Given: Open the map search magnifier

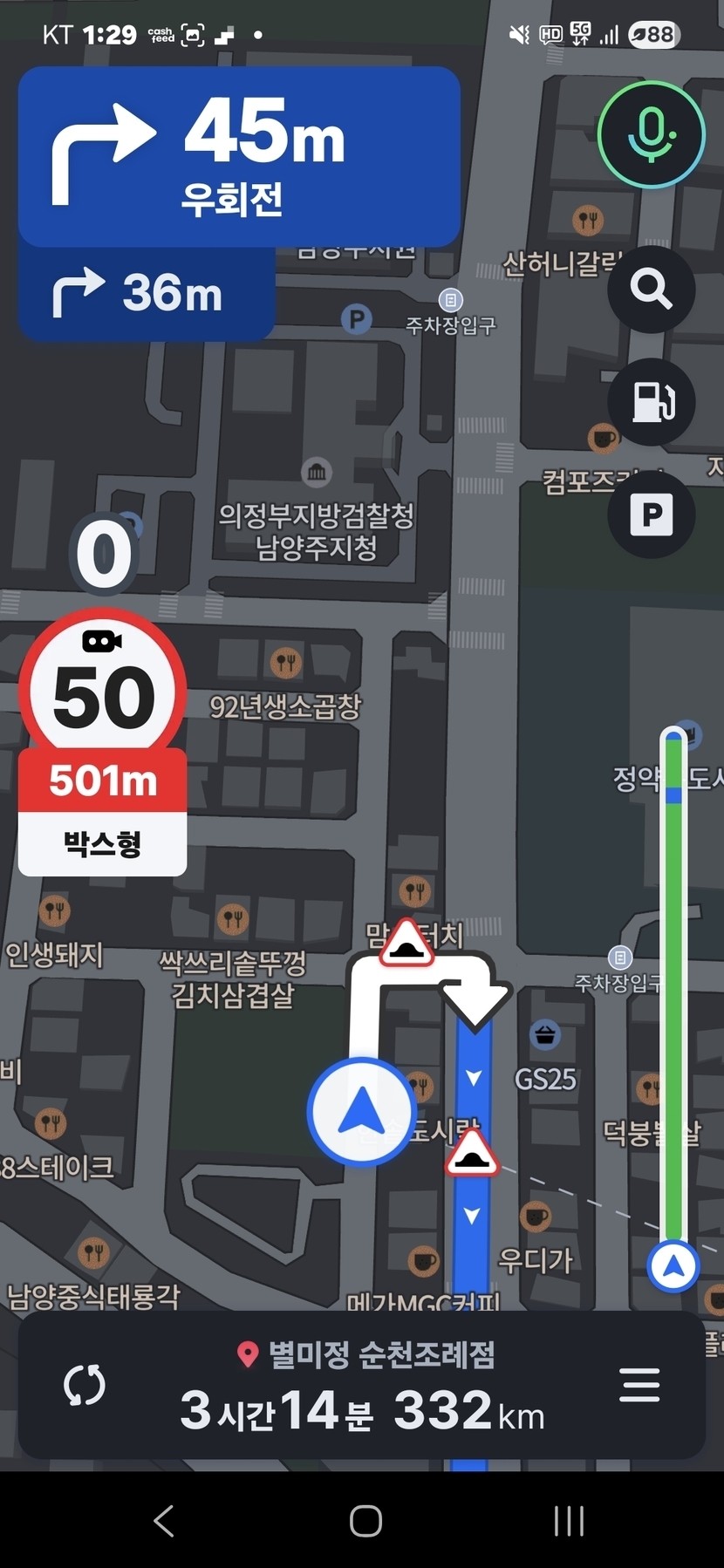Looking at the screenshot, I should [651, 289].
